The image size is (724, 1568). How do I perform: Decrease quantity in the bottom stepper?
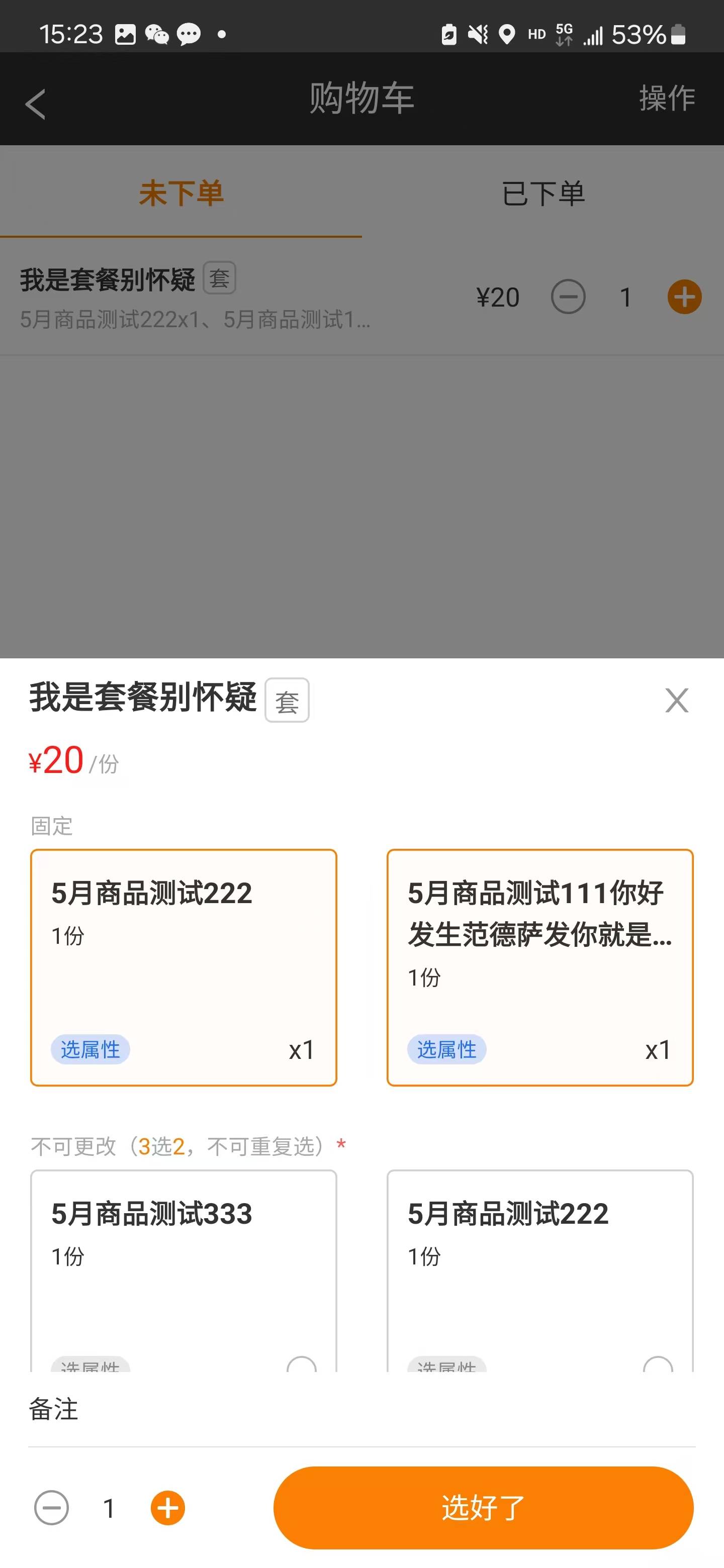(x=52, y=1508)
